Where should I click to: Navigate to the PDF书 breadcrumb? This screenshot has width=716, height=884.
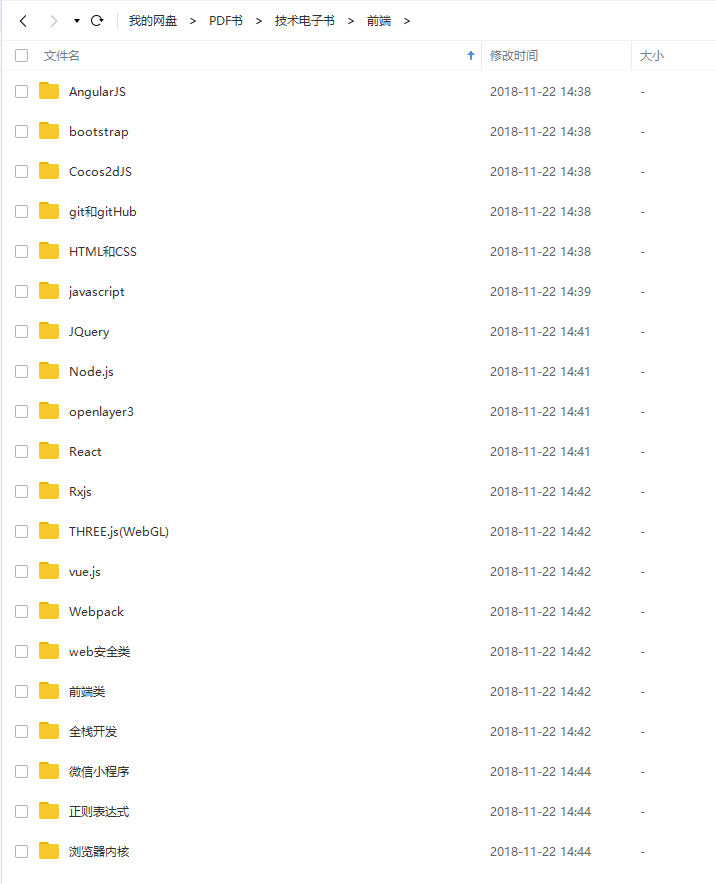click(225, 21)
